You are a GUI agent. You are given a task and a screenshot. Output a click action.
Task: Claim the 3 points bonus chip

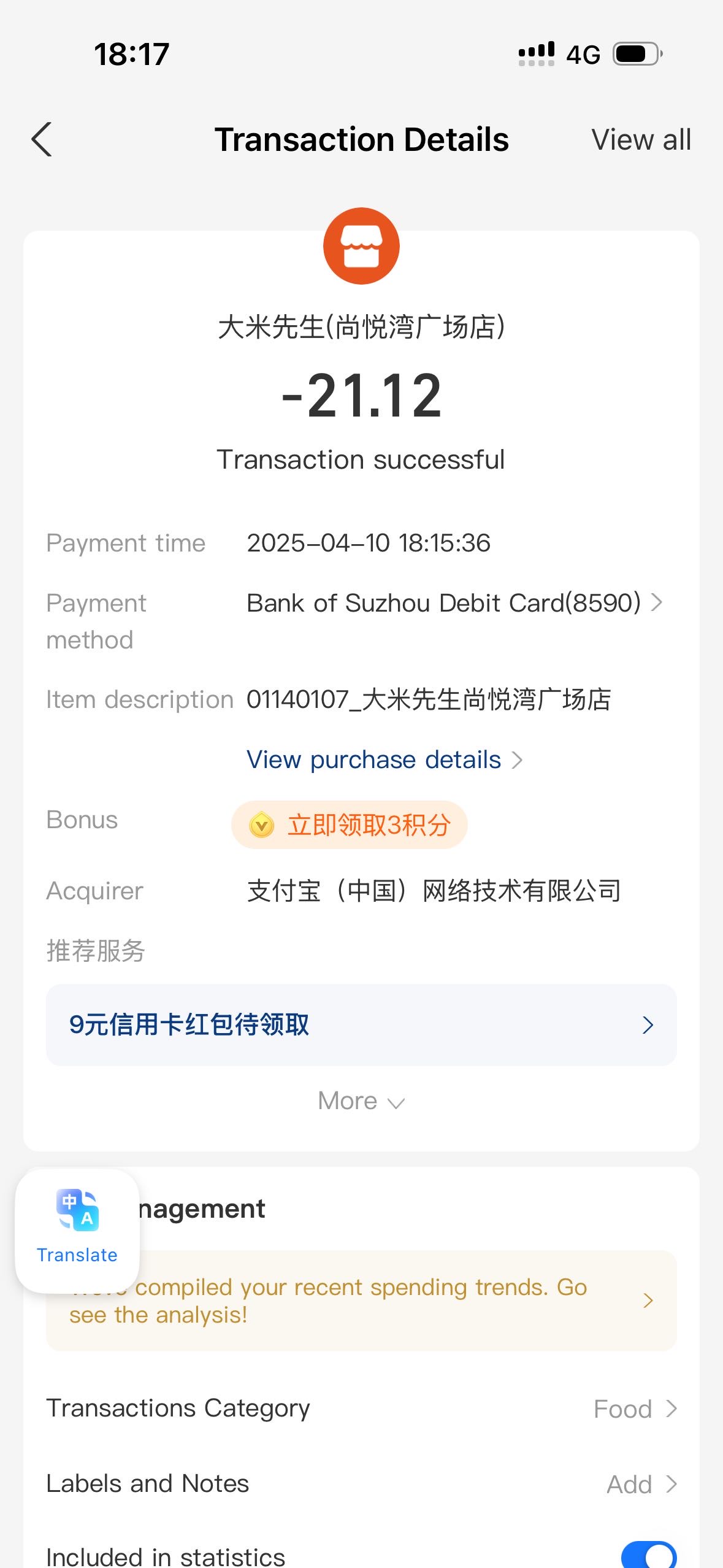tap(350, 824)
